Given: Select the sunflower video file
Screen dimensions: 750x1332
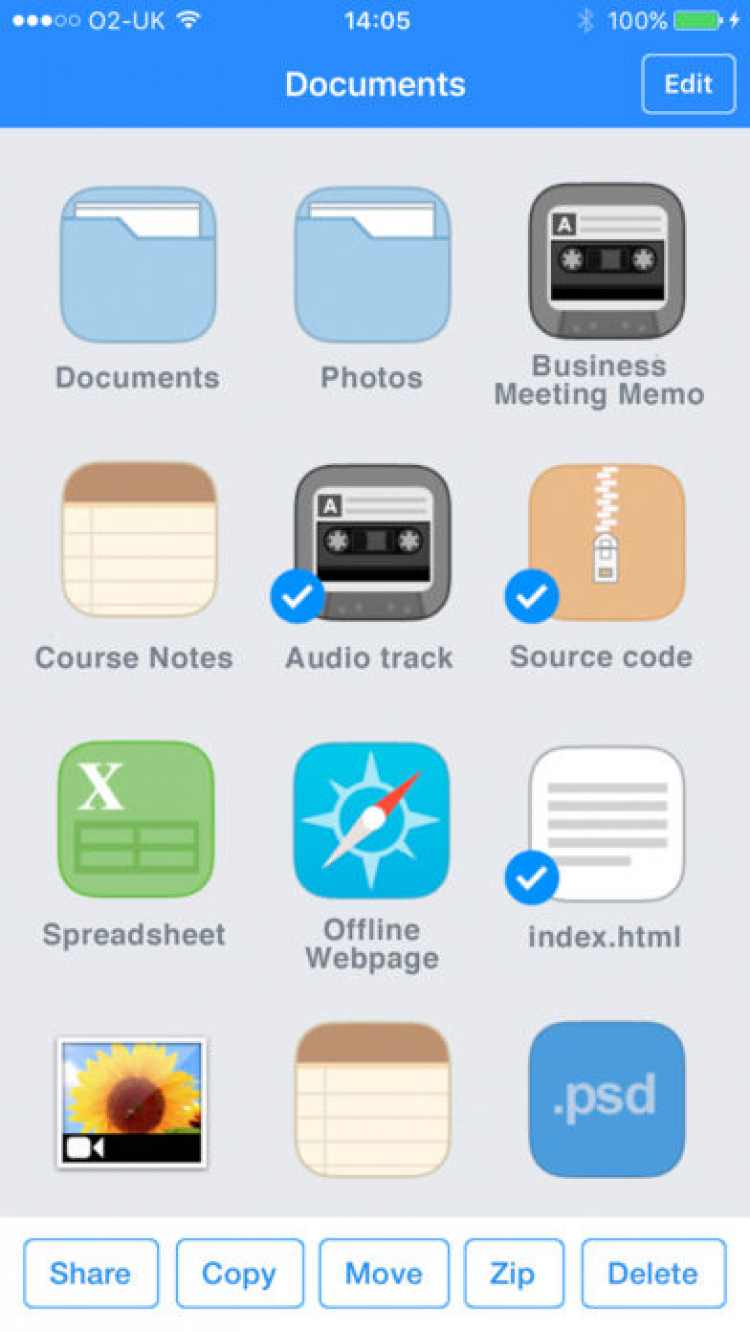Looking at the screenshot, I should pyautogui.click(x=132, y=1102).
